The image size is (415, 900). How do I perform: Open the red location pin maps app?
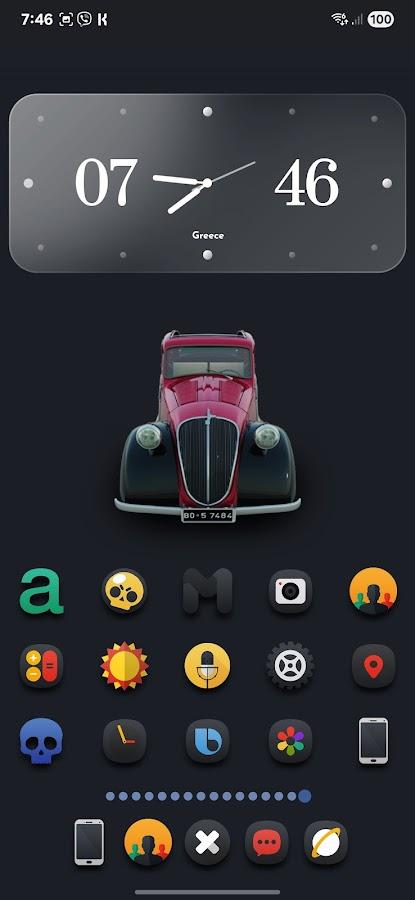[x=374, y=666]
